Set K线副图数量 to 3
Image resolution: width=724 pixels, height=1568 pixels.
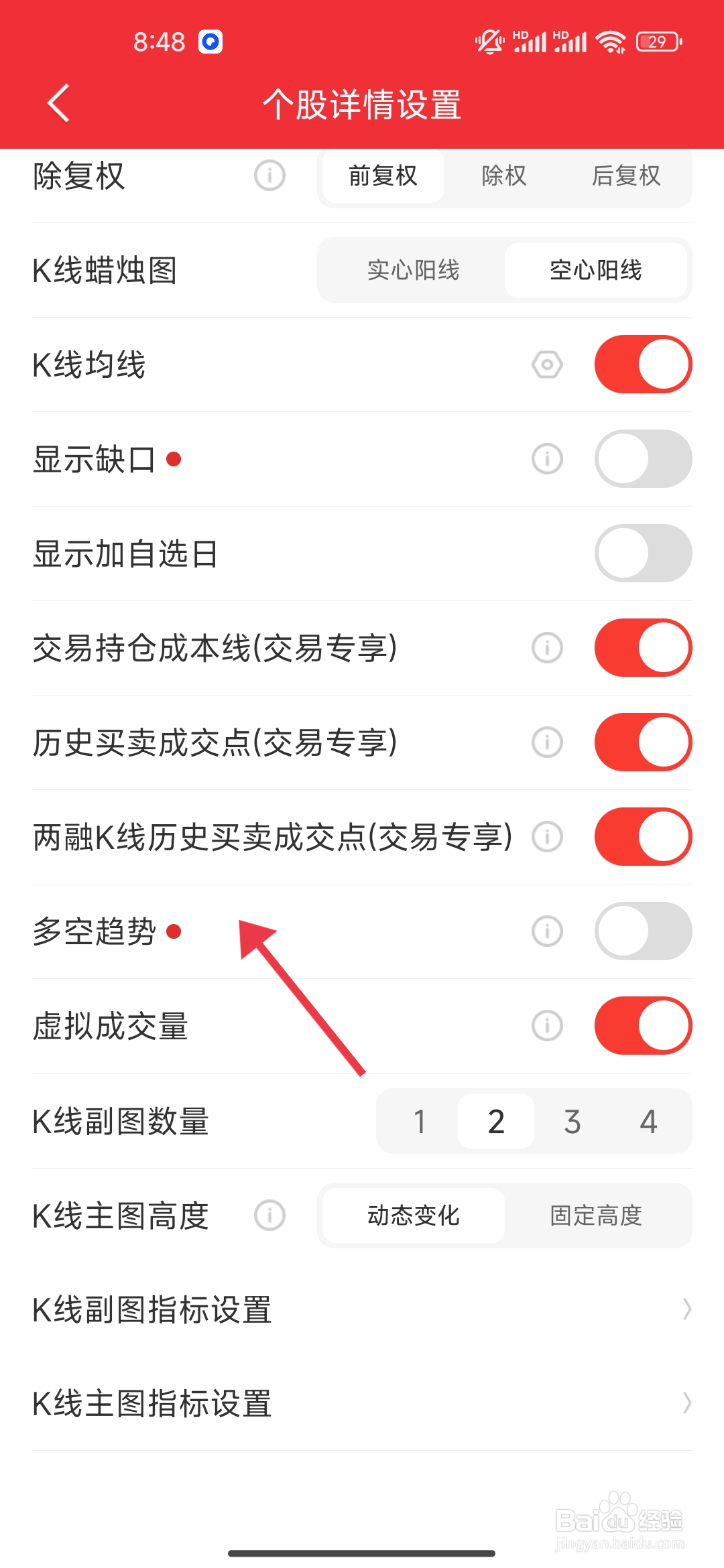click(x=571, y=1121)
